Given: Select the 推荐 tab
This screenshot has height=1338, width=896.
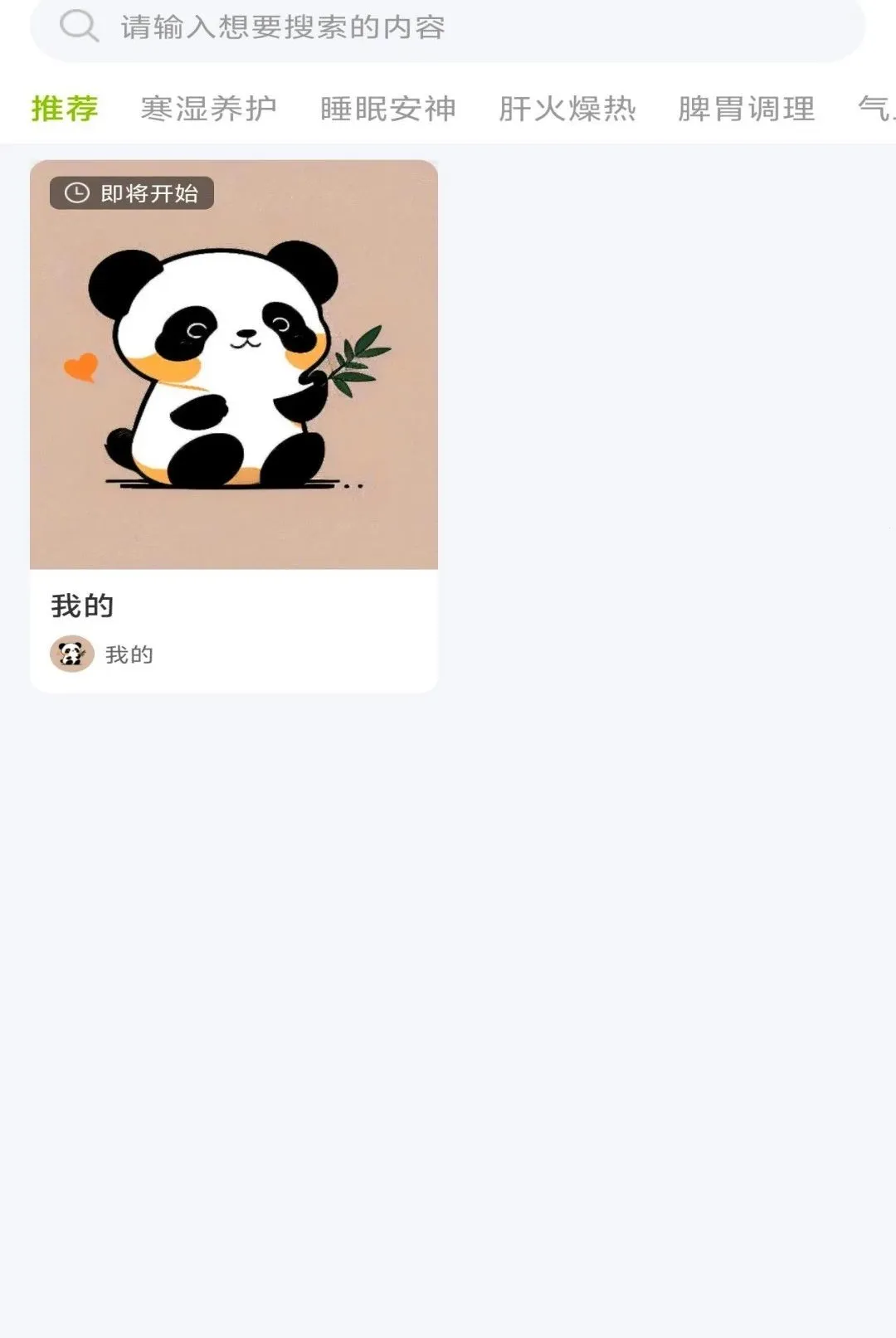Looking at the screenshot, I should 65,109.
